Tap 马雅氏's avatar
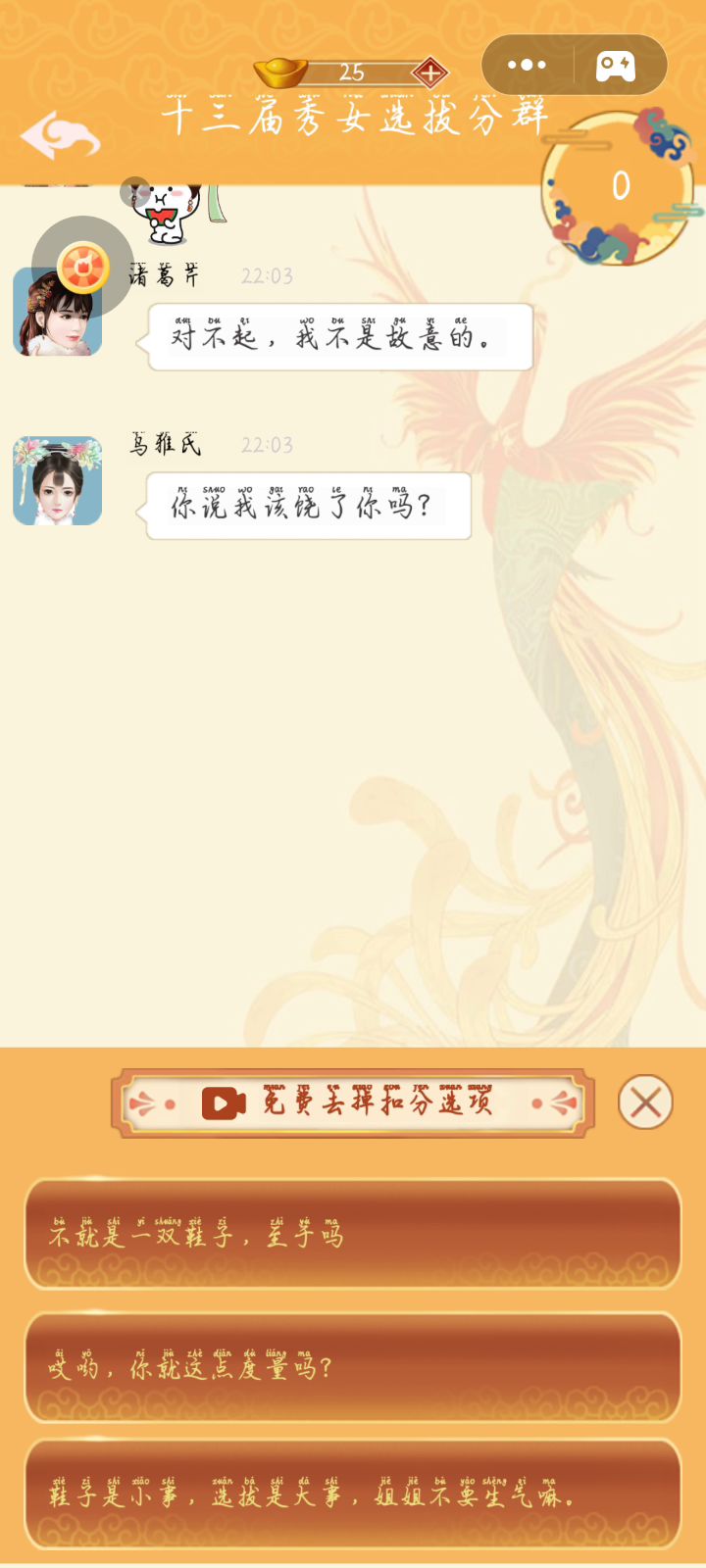 click(58, 481)
